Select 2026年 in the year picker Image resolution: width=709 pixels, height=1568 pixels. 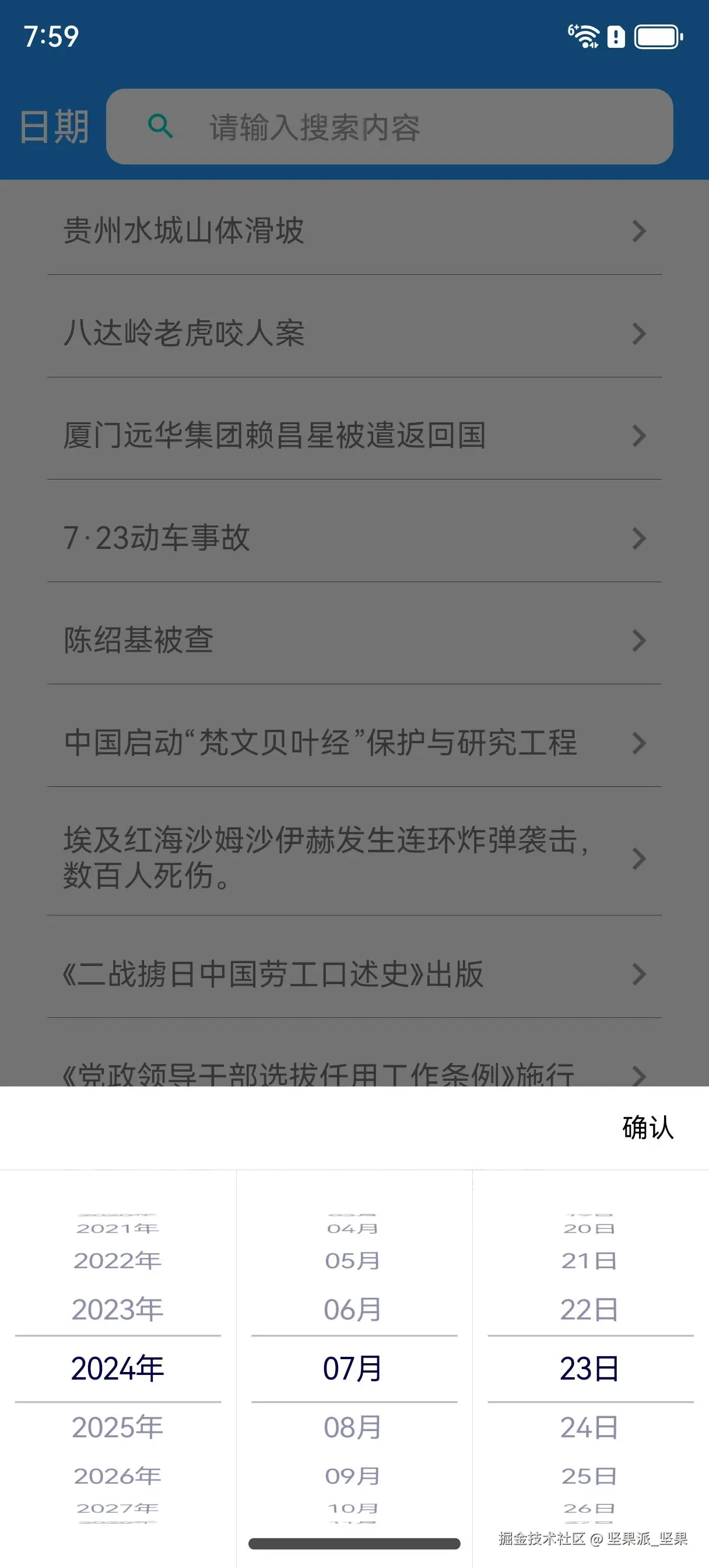click(117, 1476)
